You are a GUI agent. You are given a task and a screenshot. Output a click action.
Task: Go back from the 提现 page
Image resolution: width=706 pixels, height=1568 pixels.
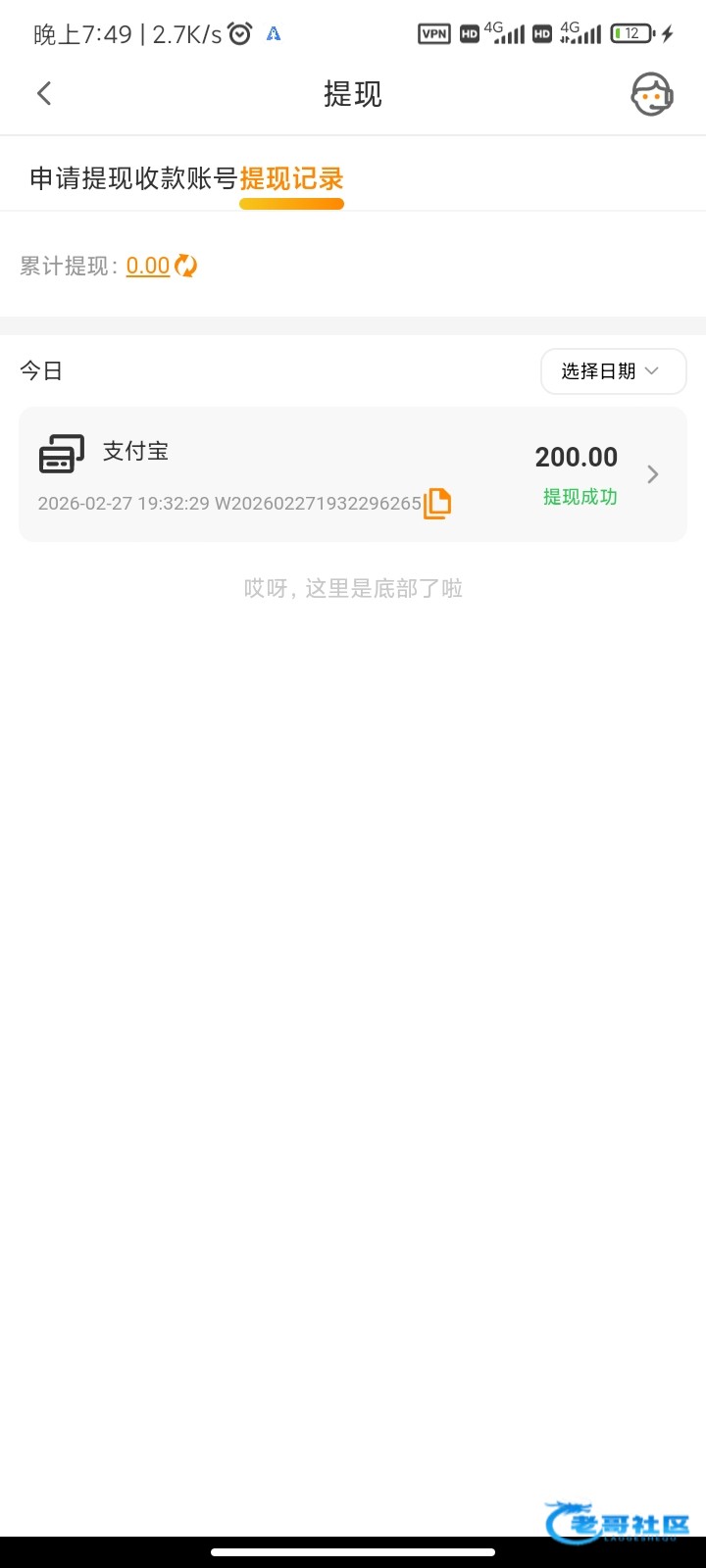(x=44, y=94)
